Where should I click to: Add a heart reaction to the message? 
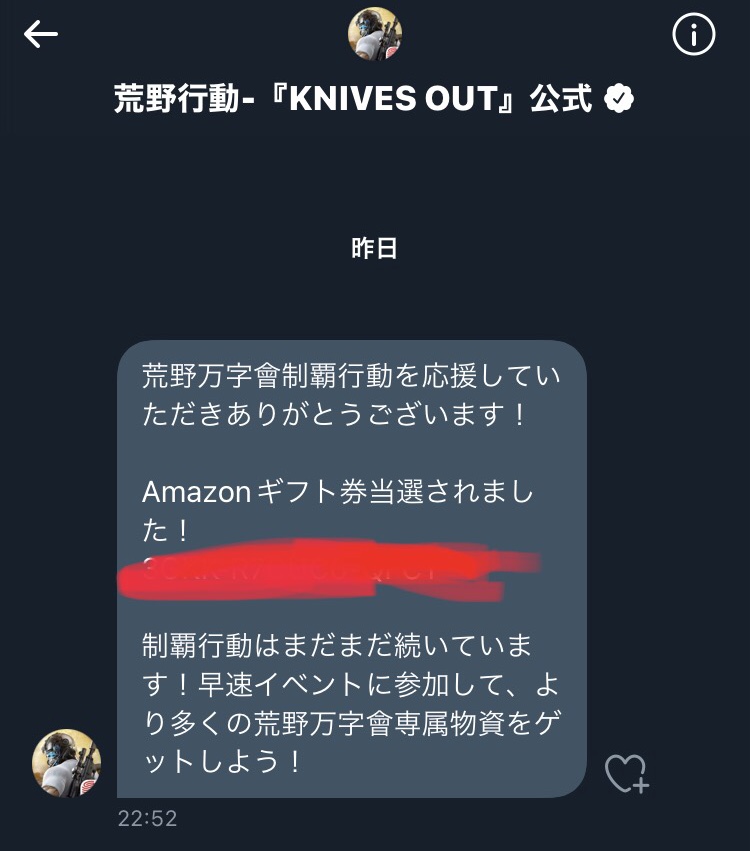click(627, 773)
